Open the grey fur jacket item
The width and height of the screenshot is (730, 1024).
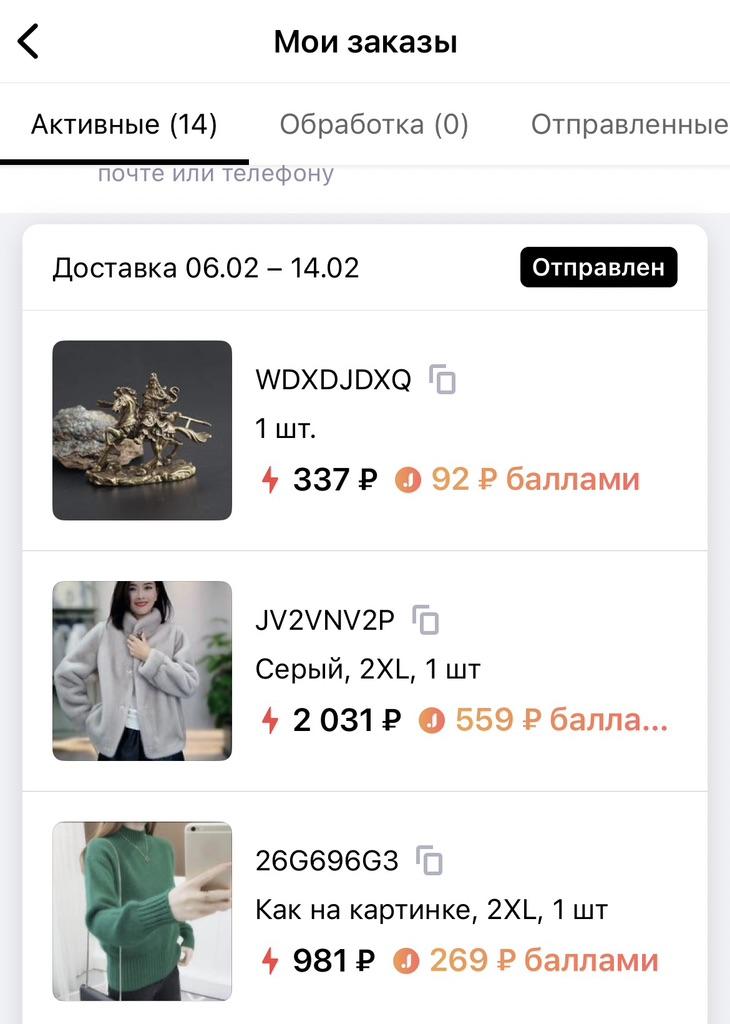pos(142,670)
